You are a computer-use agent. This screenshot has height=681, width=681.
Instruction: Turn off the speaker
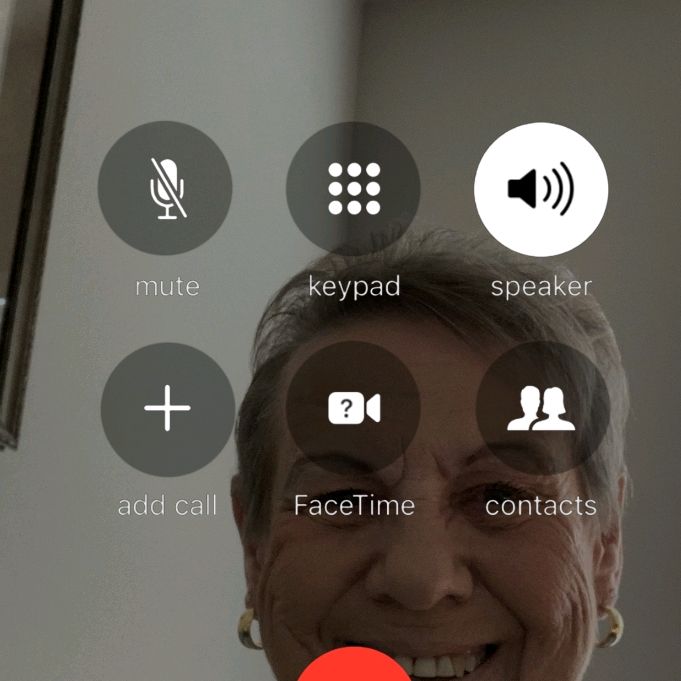pos(541,189)
